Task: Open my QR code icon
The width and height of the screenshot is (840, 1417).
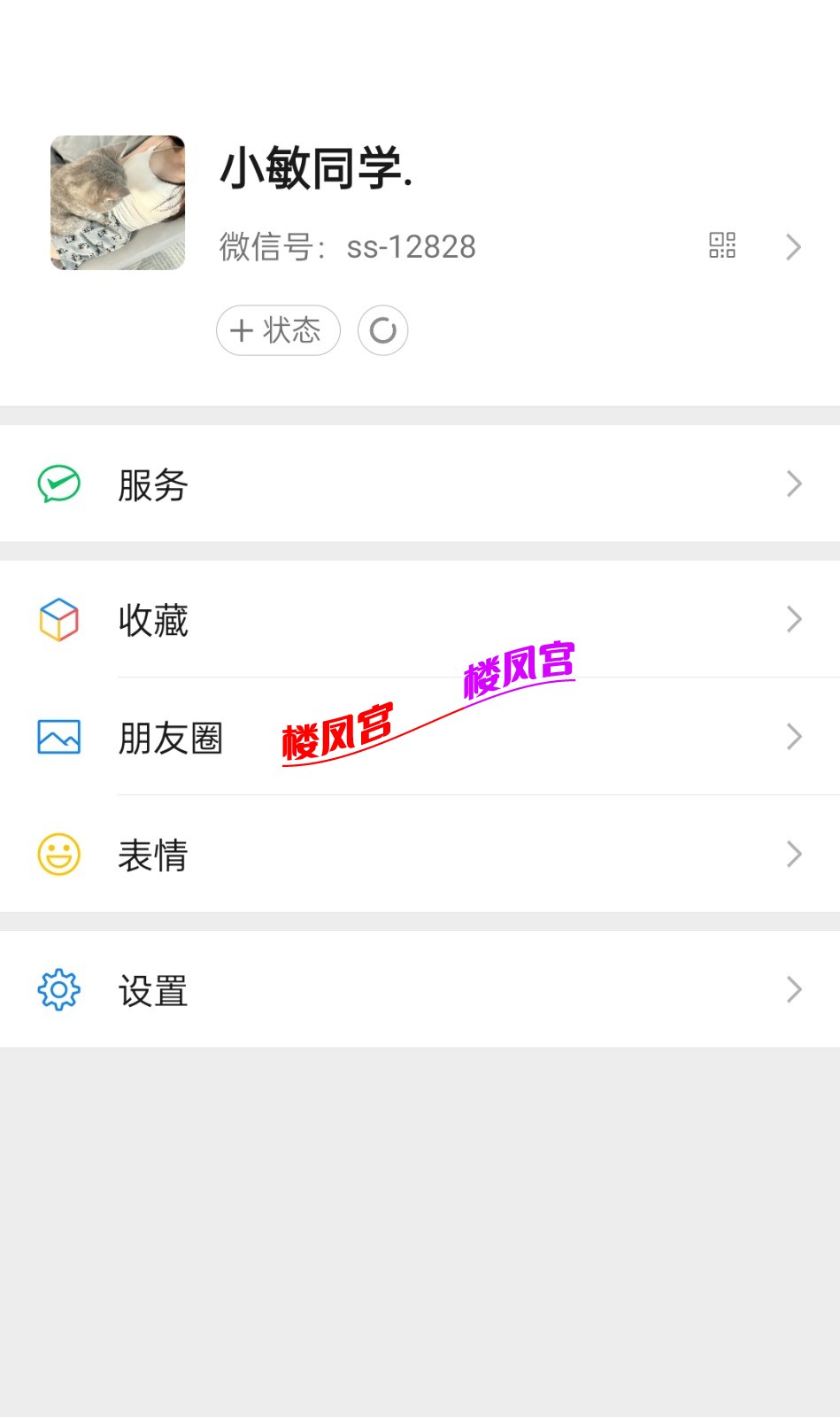Action: (722, 245)
